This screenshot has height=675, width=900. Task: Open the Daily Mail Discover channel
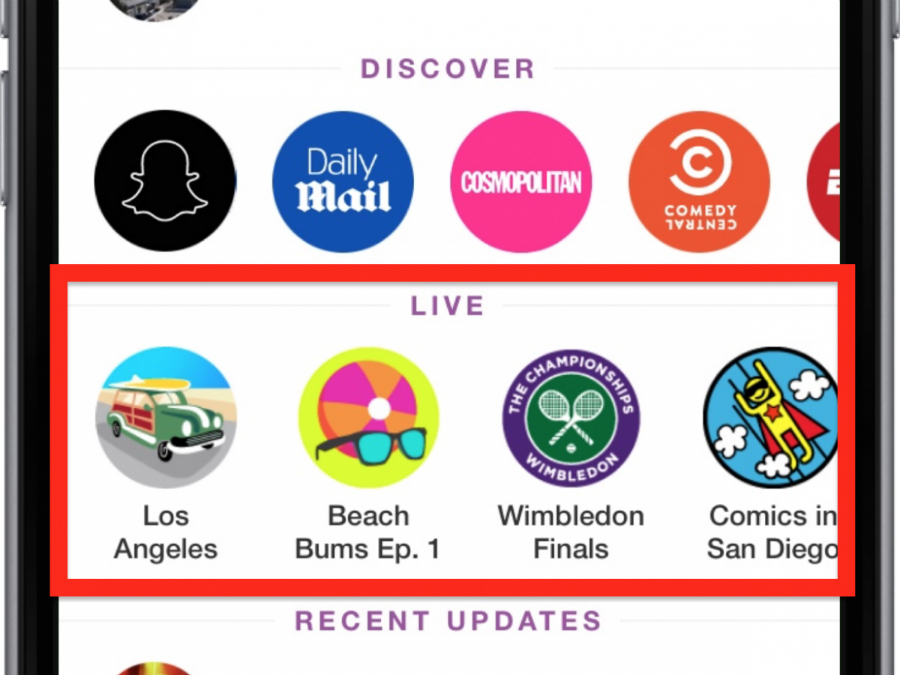[x=343, y=181]
